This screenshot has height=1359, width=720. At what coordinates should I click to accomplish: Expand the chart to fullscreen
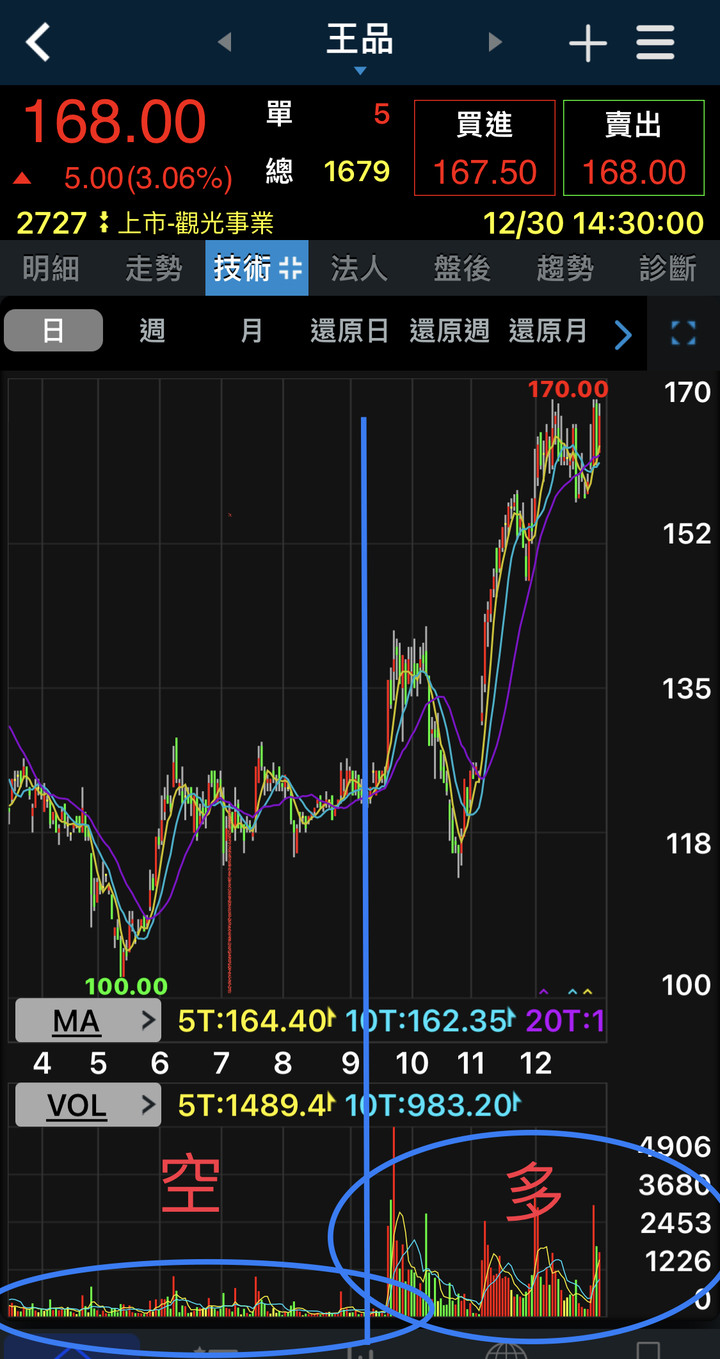coord(683,333)
